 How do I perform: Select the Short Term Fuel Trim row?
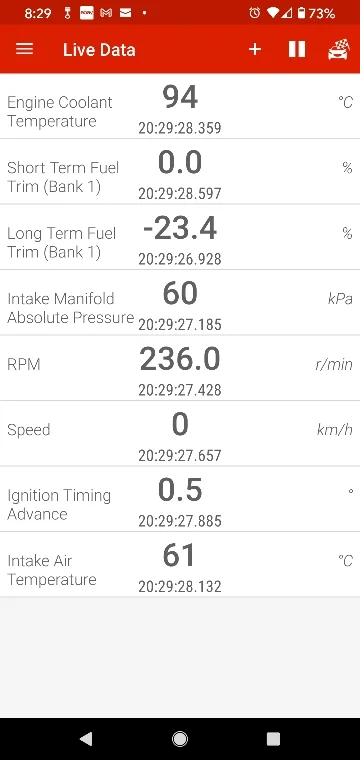point(180,172)
